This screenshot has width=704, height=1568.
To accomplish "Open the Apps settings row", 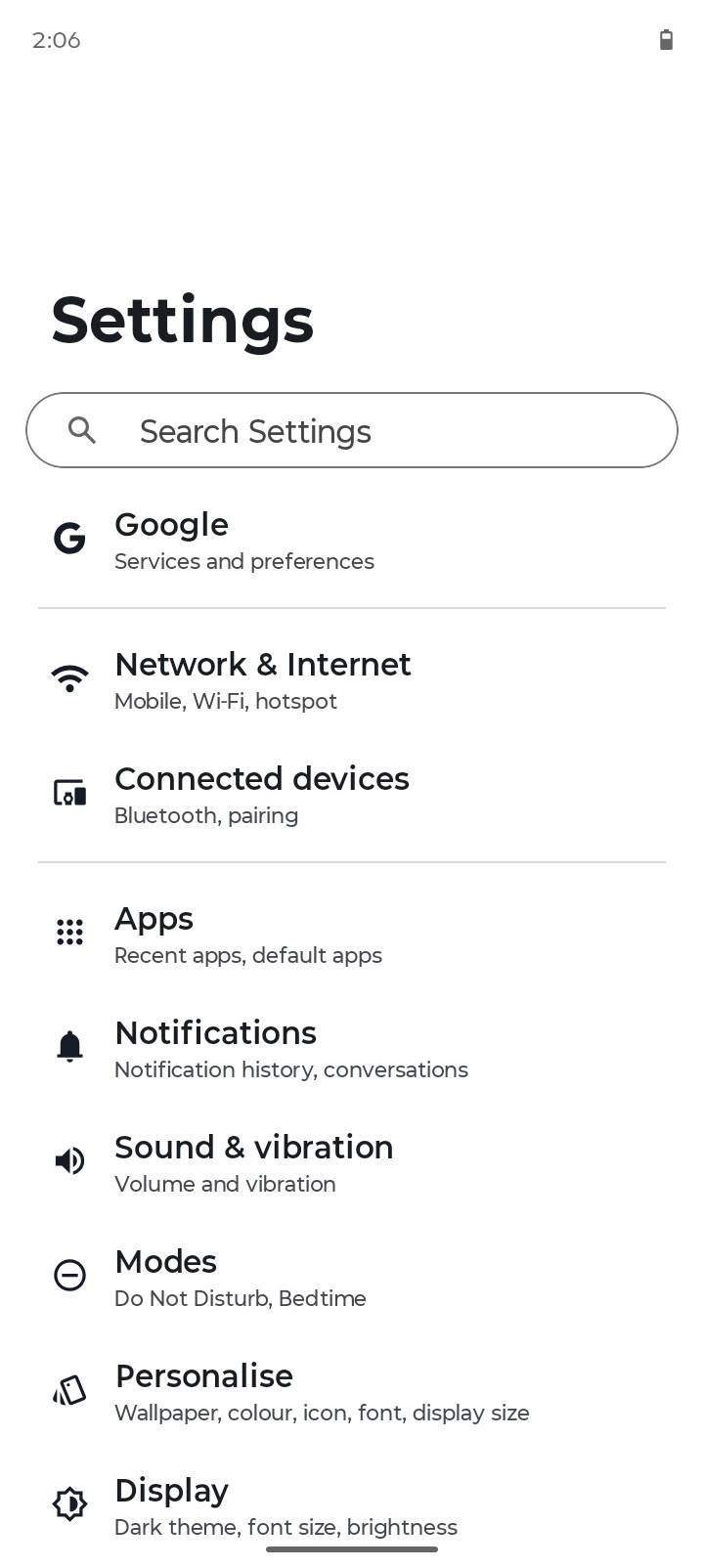I will click(x=352, y=935).
